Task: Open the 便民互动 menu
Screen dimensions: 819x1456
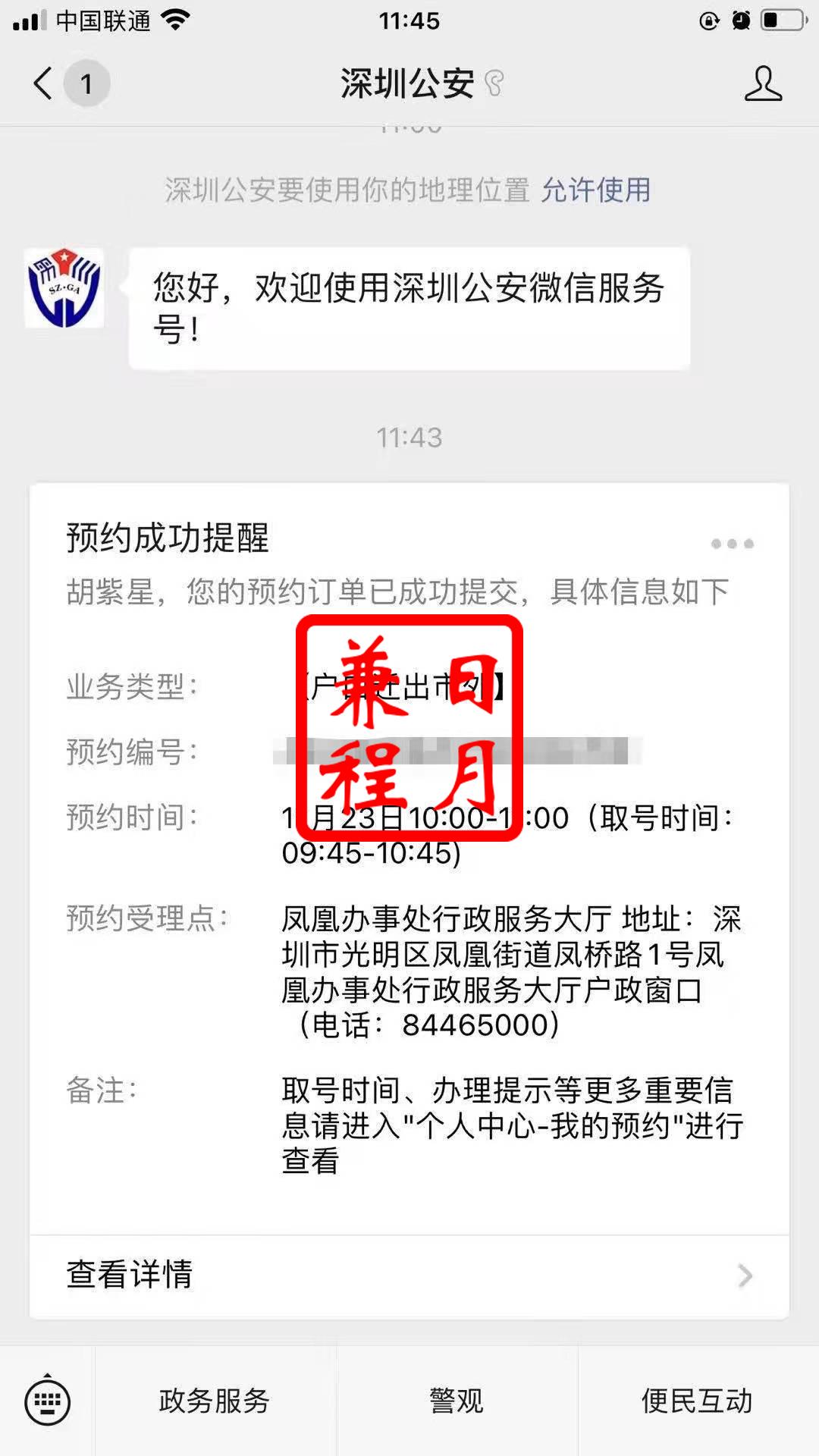Action: point(697,1401)
